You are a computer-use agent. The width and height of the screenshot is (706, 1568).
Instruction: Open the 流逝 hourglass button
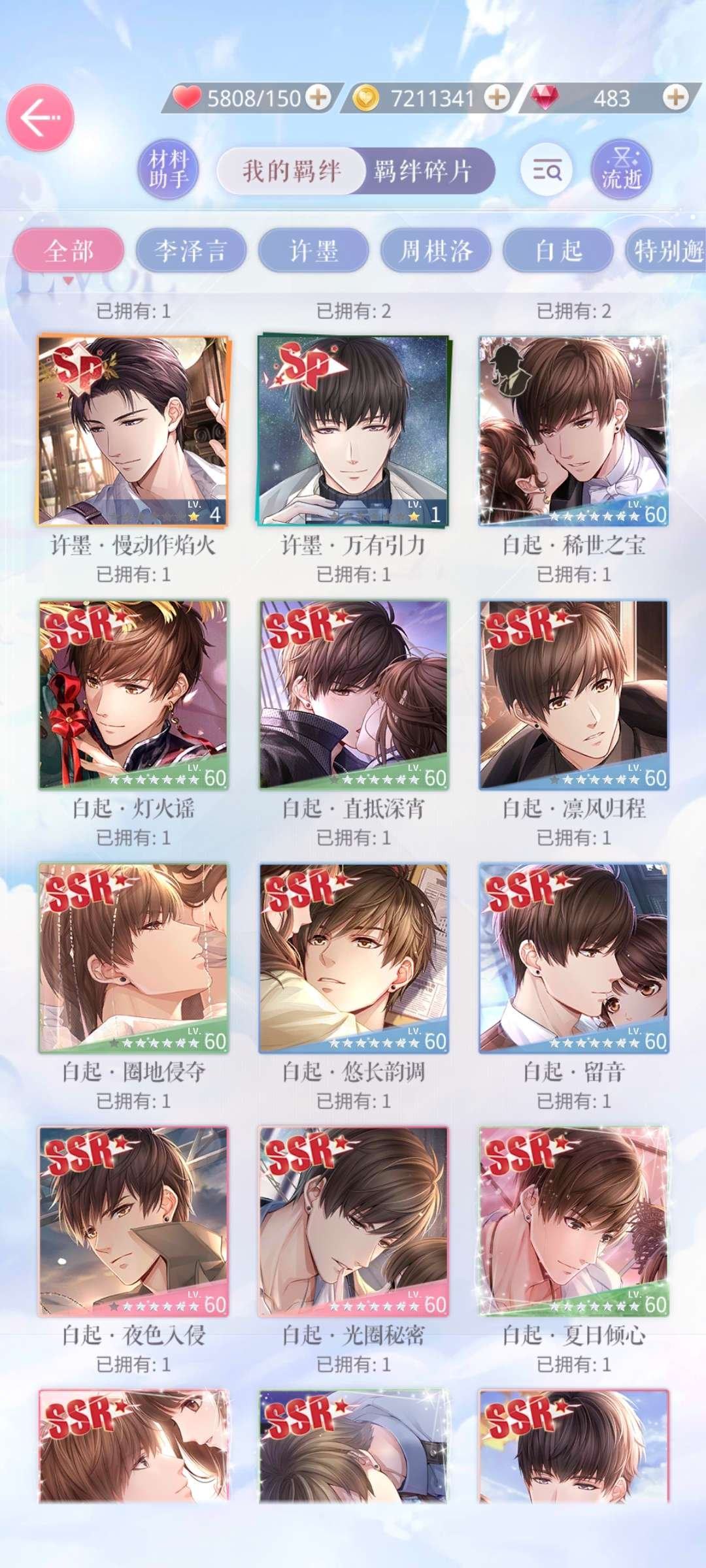[622, 169]
